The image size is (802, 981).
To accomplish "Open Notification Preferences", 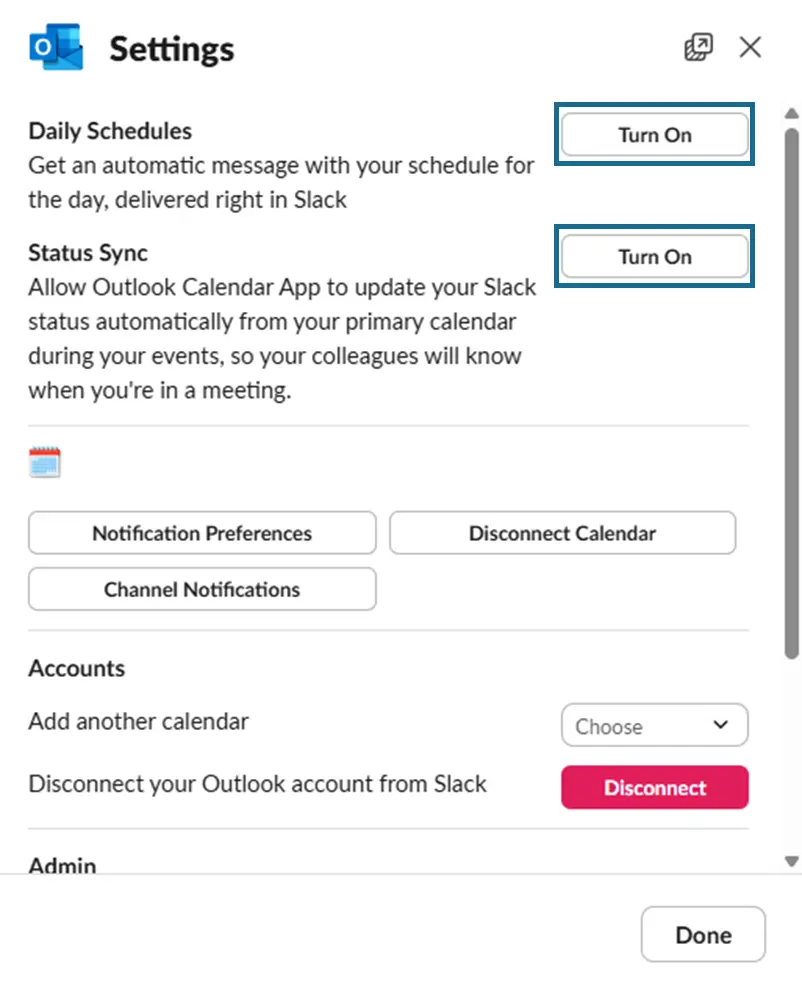I will [202, 533].
